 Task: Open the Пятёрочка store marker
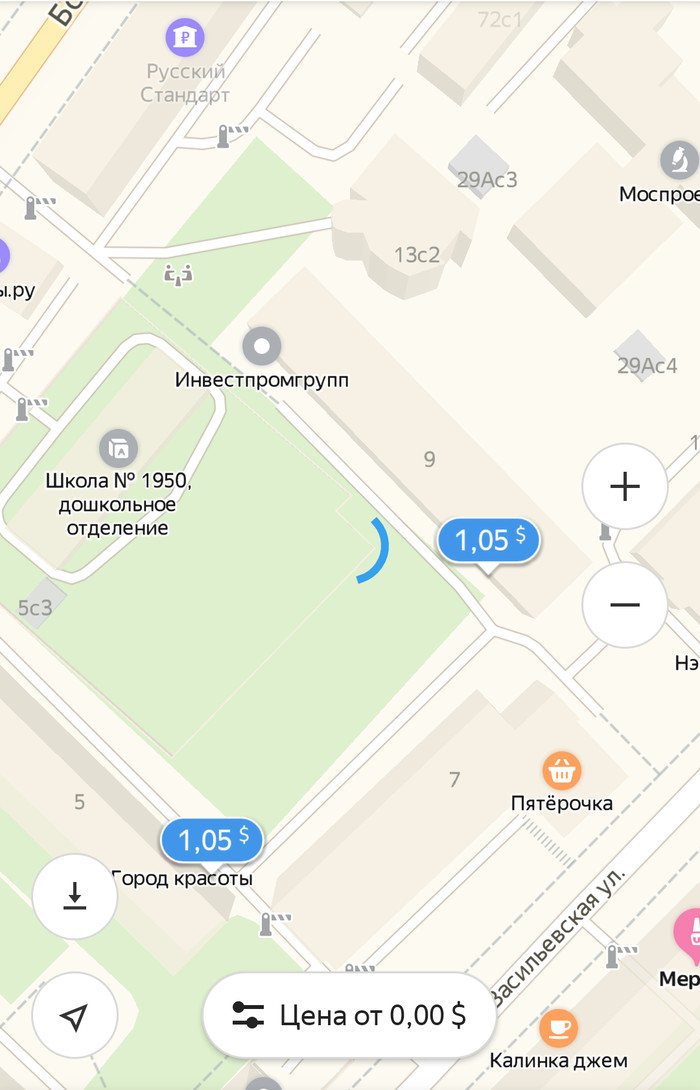pos(561,771)
